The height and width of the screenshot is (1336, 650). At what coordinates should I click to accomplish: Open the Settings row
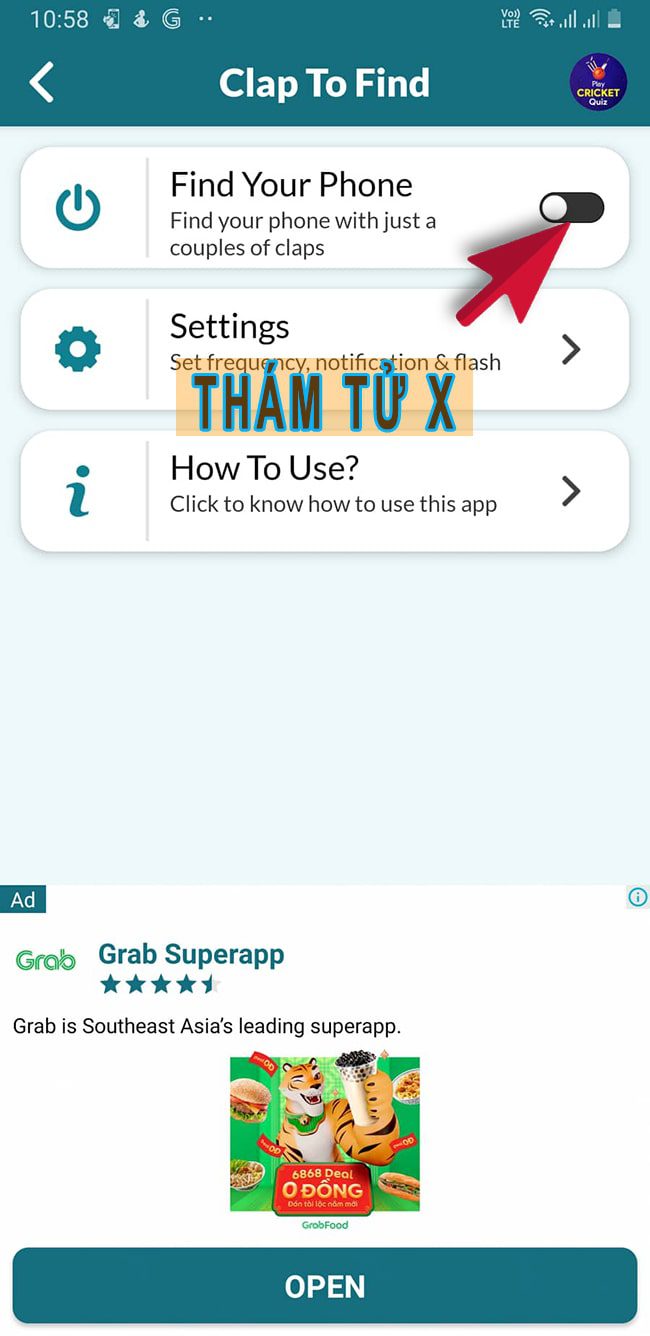[x=324, y=349]
